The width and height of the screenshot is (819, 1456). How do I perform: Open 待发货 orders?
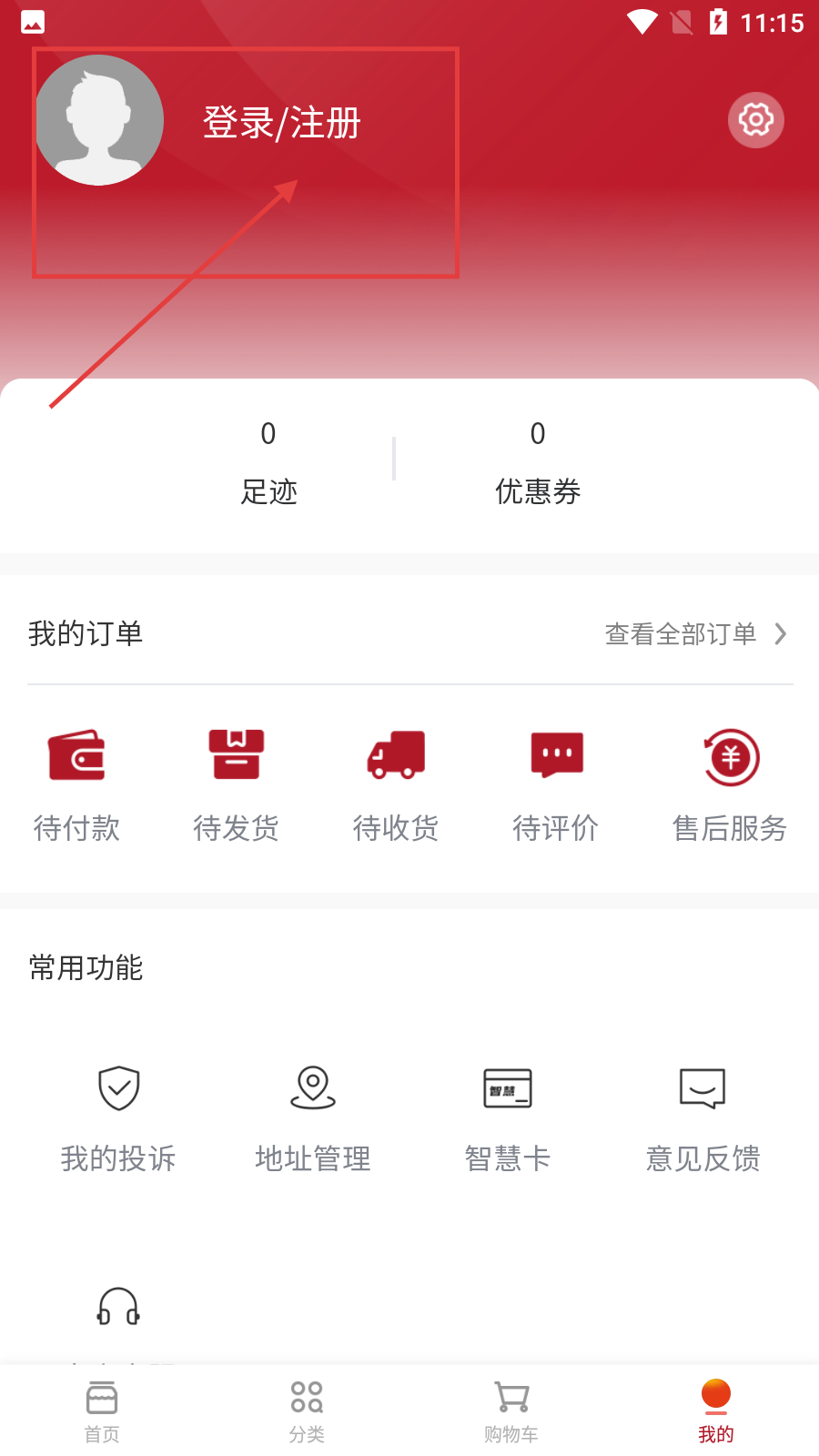coord(237,784)
